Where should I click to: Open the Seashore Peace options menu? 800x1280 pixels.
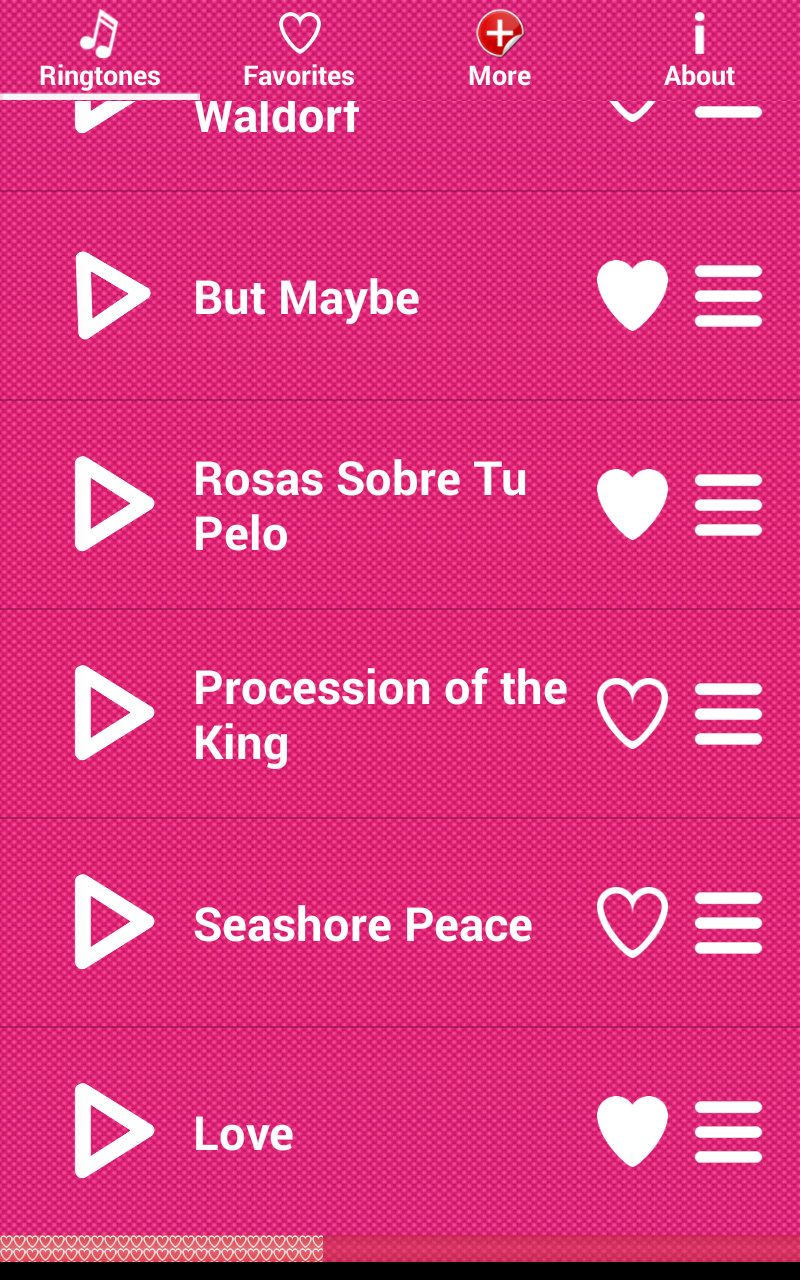coord(728,923)
